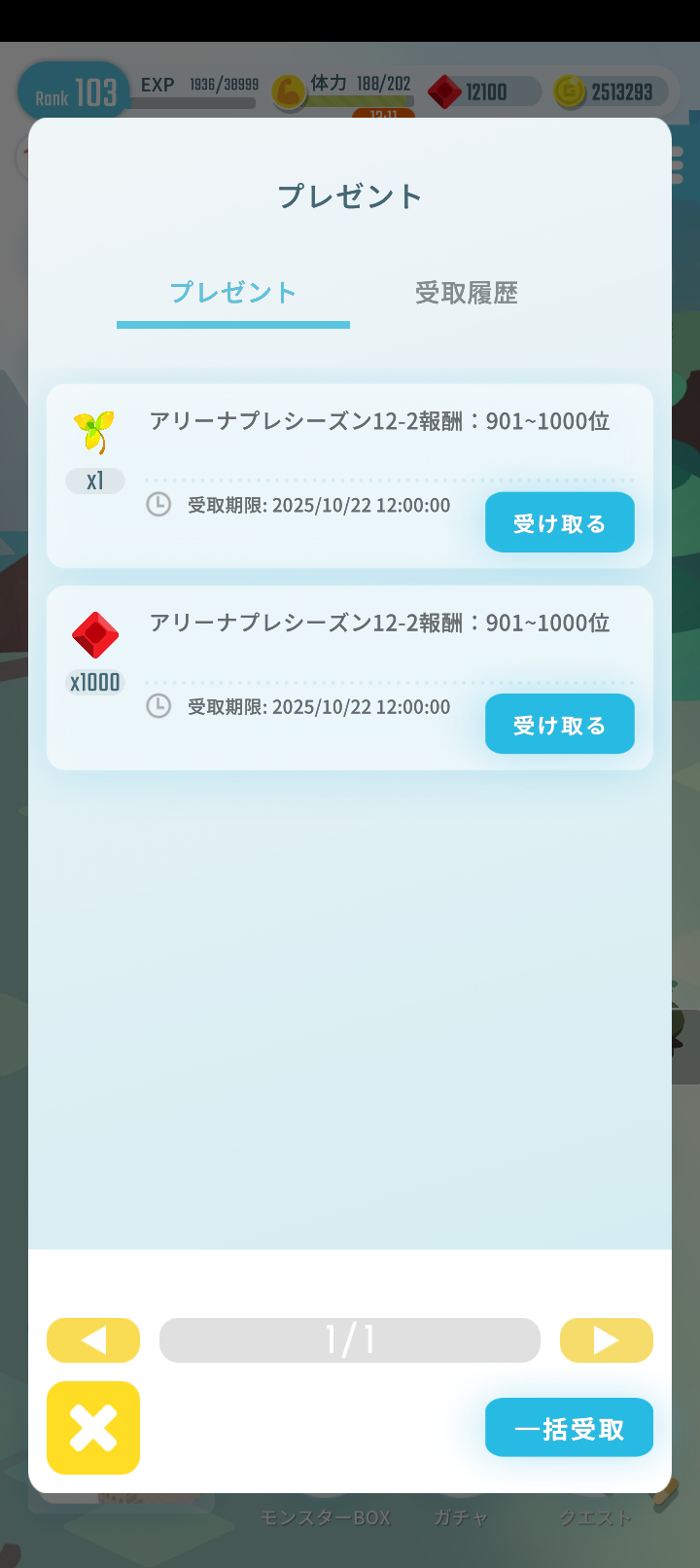Image resolution: width=700 pixels, height=1568 pixels.
Task: Tap the stamina heart icon in the header
Action: coord(288,91)
